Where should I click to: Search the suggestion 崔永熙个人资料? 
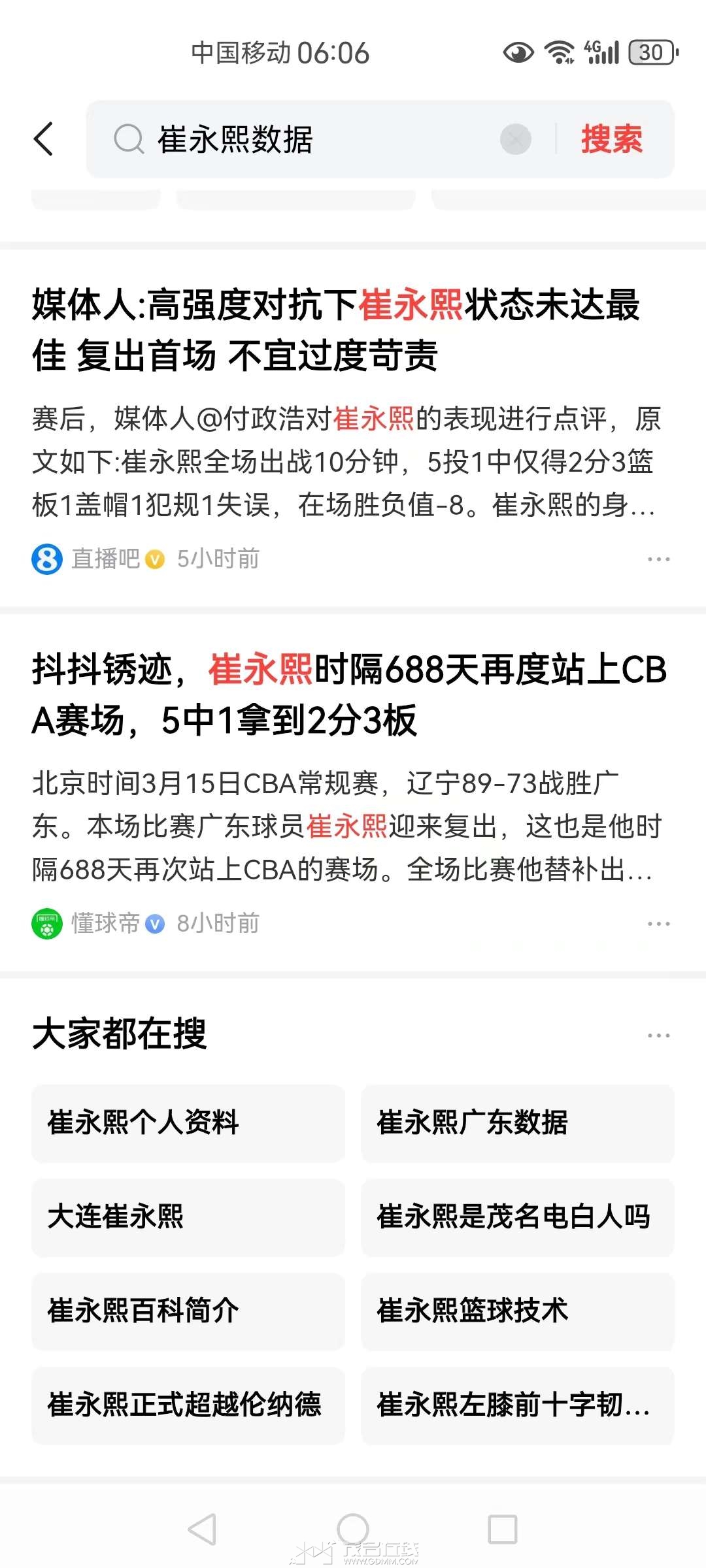tap(188, 1123)
